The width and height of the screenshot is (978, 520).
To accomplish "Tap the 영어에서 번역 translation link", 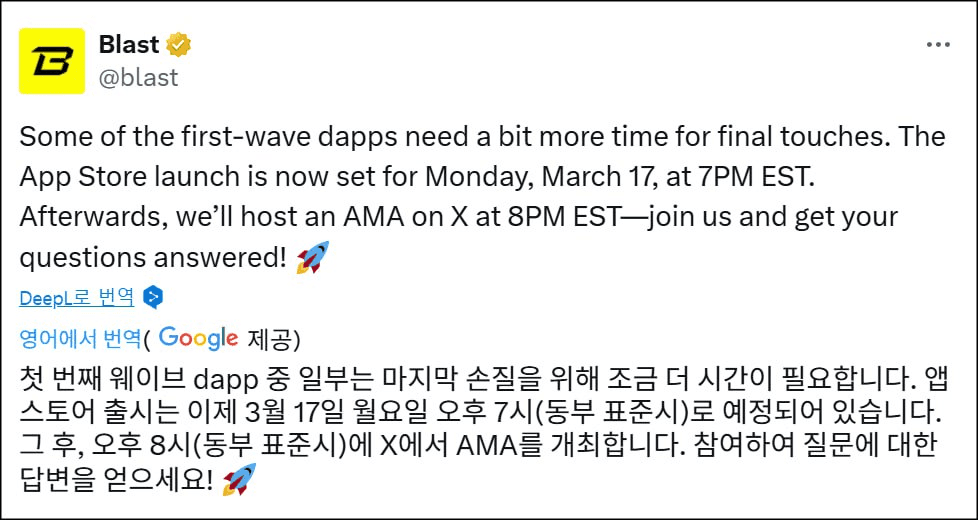I will (80, 338).
